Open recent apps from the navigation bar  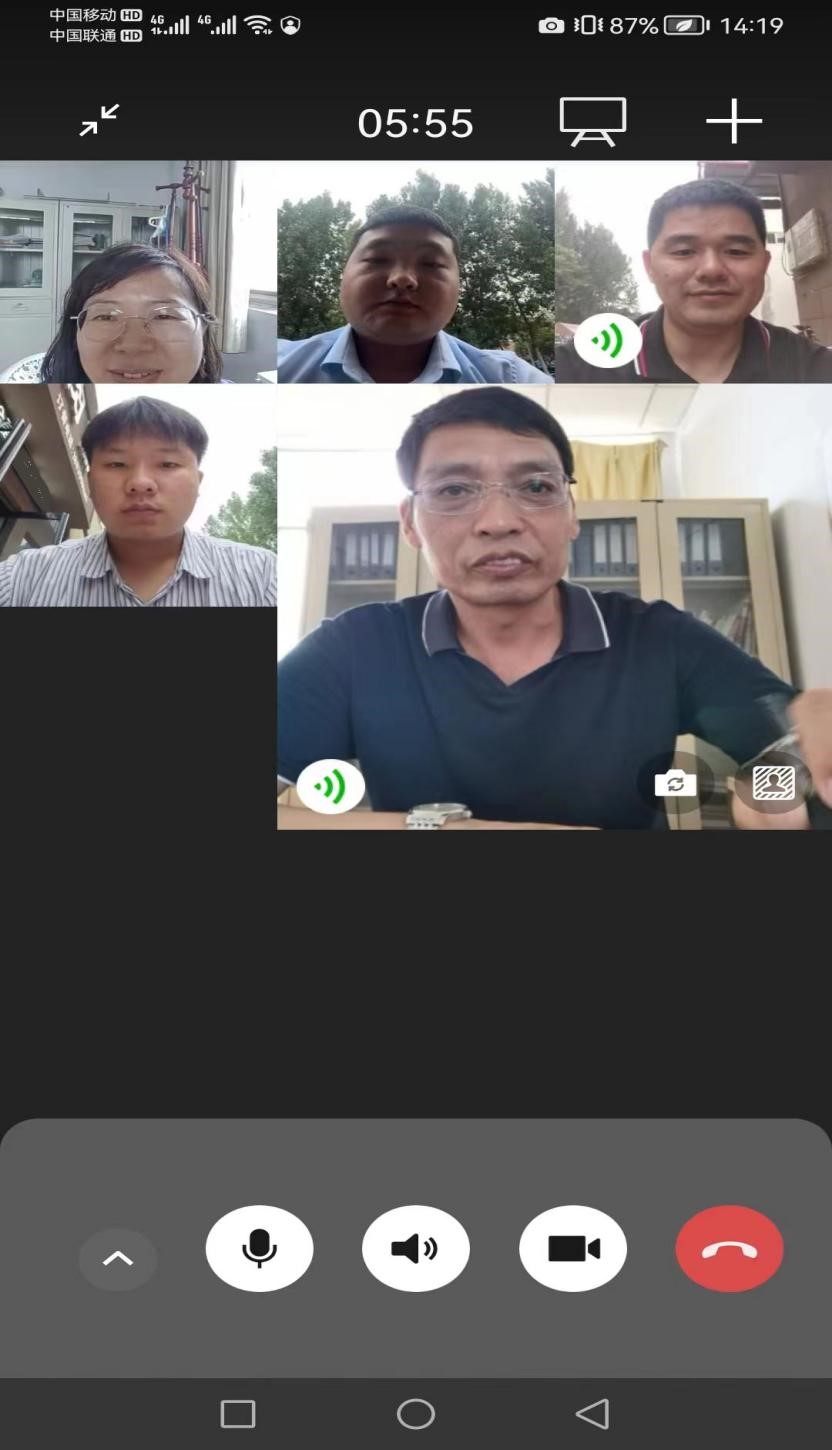tap(238, 1413)
